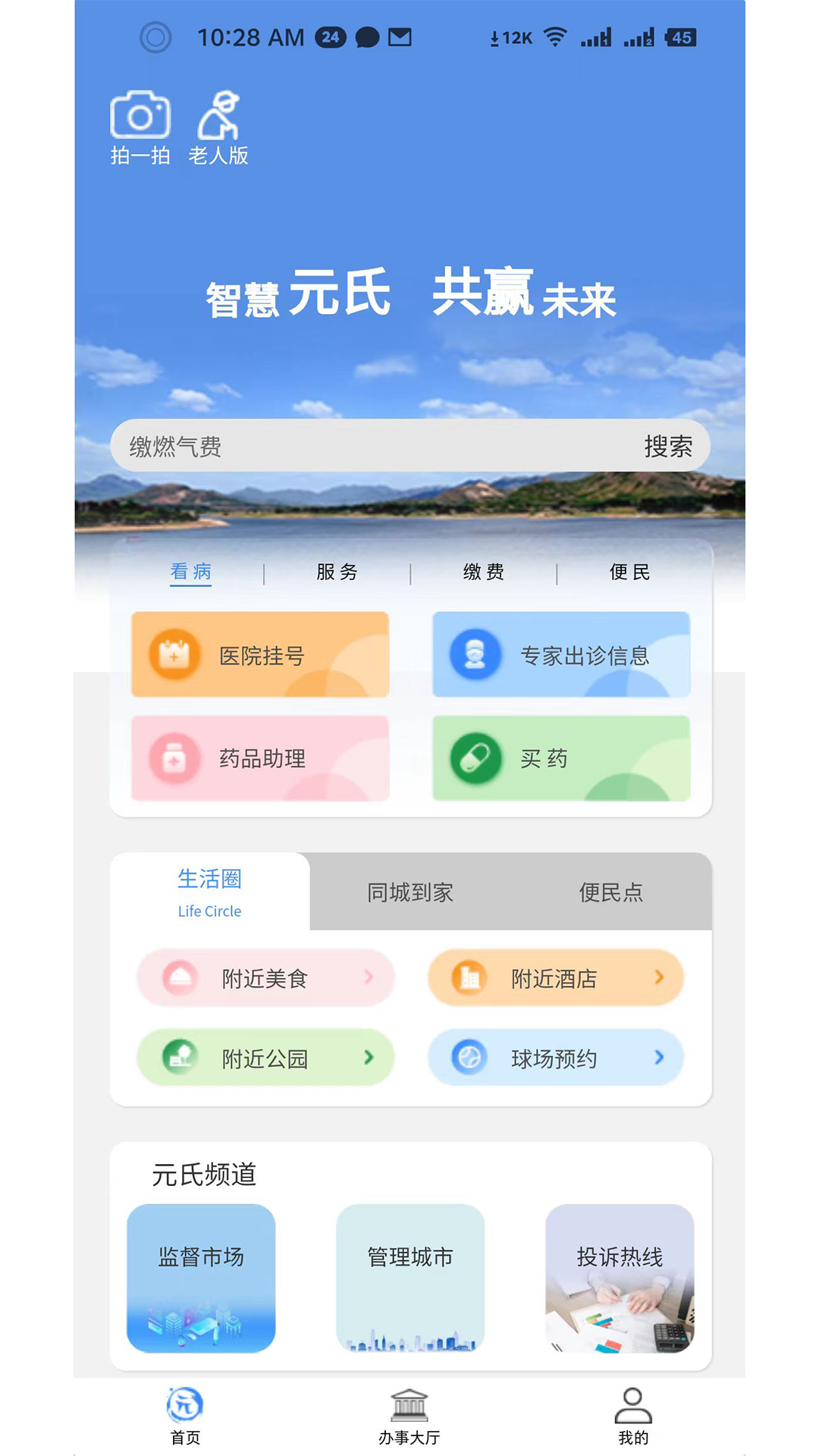
Task: Click the tree icon beside 附近公园
Action: (179, 1058)
